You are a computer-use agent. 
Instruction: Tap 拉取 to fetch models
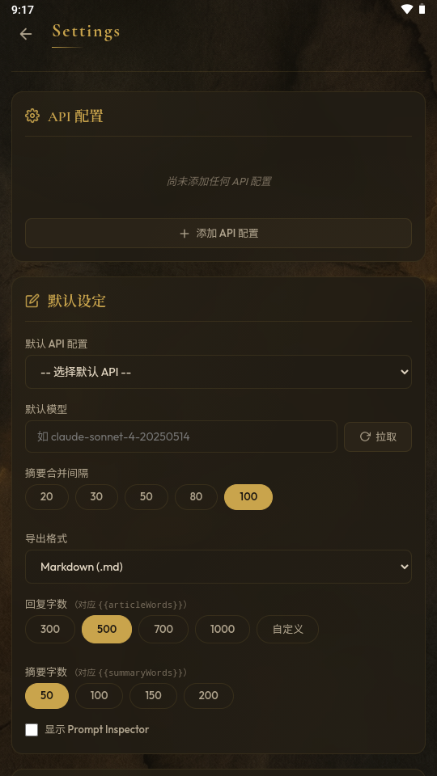click(x=378, y=436)
